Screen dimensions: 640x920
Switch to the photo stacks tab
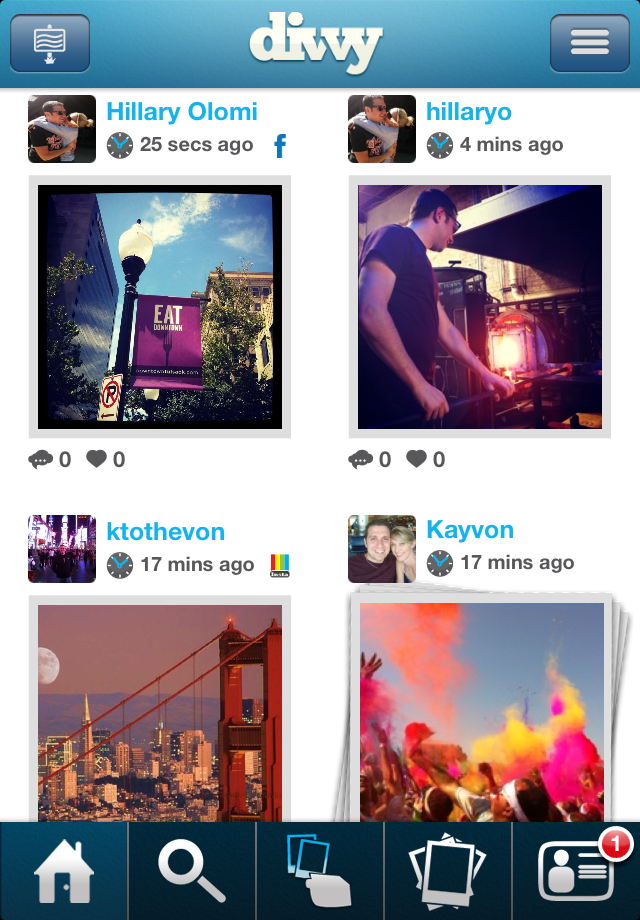(x=448, y=871)
